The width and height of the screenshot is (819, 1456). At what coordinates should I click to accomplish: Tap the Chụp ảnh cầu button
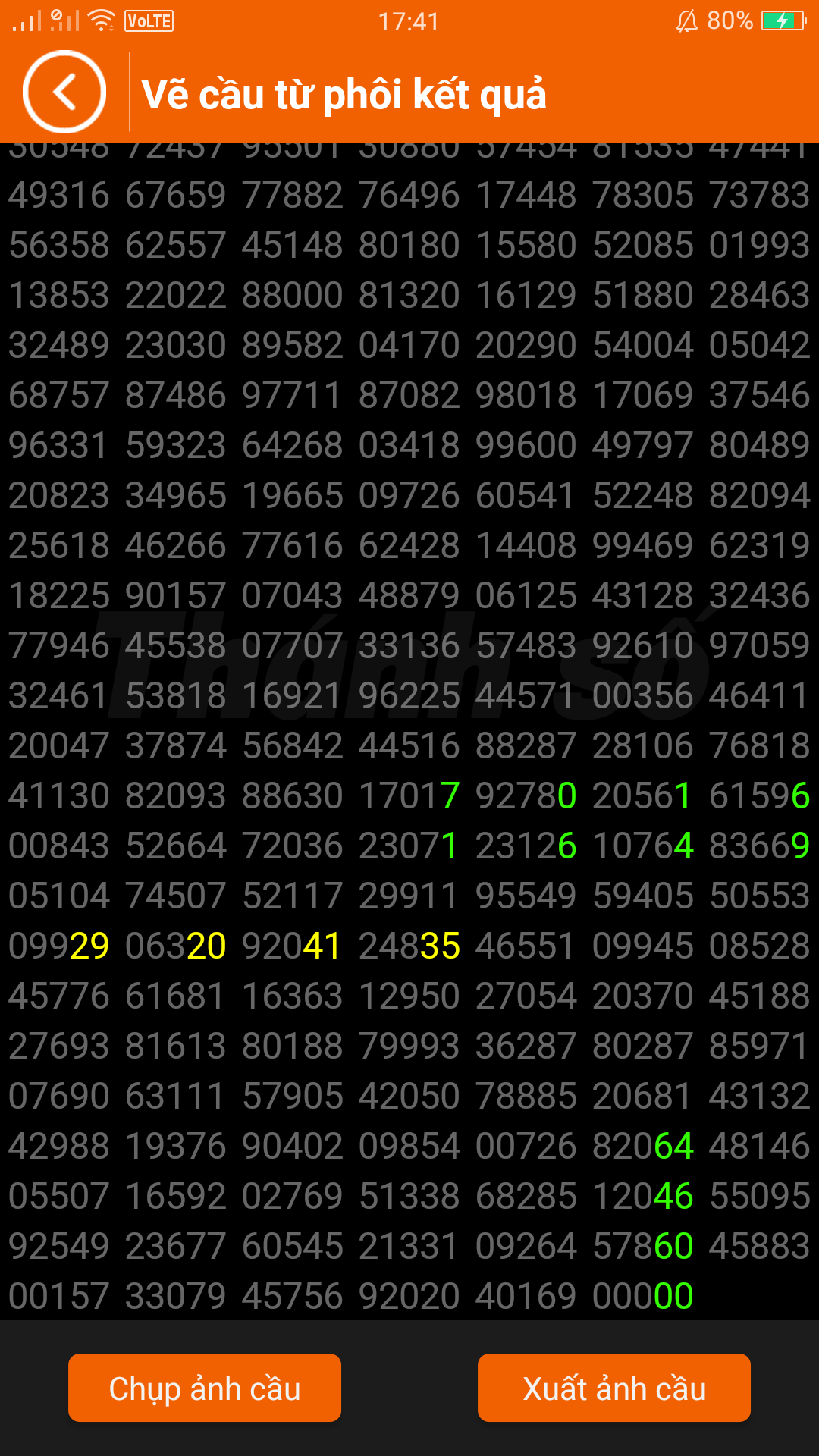click(205, 1388)
